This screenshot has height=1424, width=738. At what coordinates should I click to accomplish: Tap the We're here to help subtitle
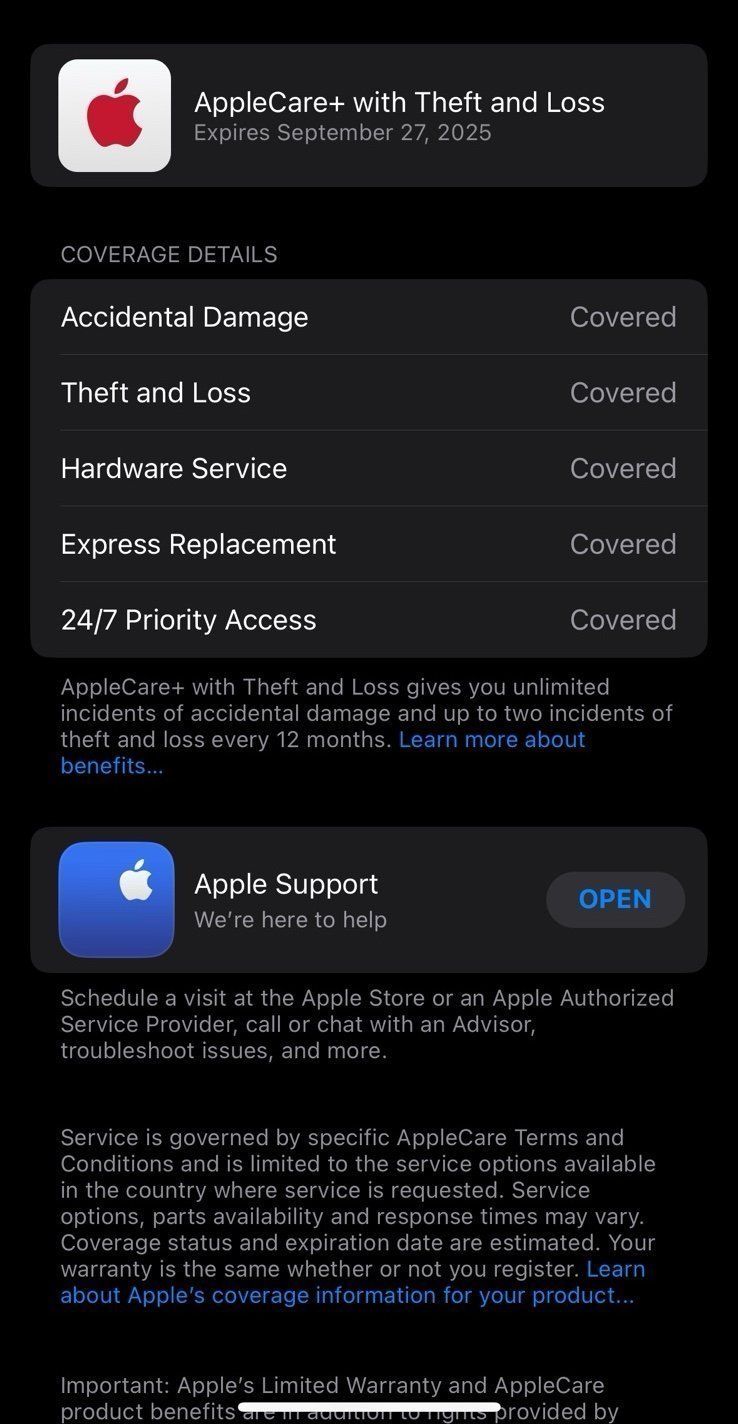pyautogui.click(x=290, y=919)
